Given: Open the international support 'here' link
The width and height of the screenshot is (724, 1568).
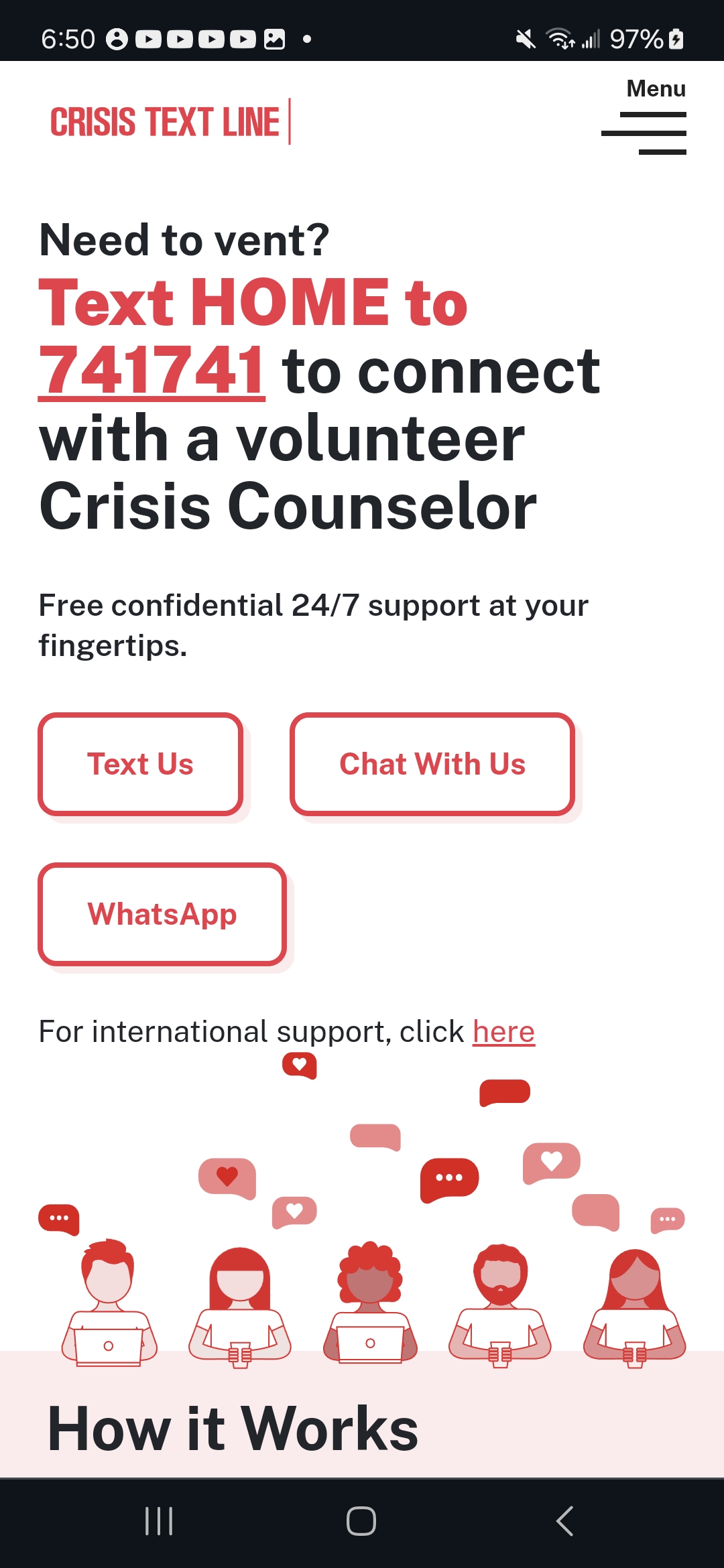Looking at the screenshot, I should point(503,1031).
